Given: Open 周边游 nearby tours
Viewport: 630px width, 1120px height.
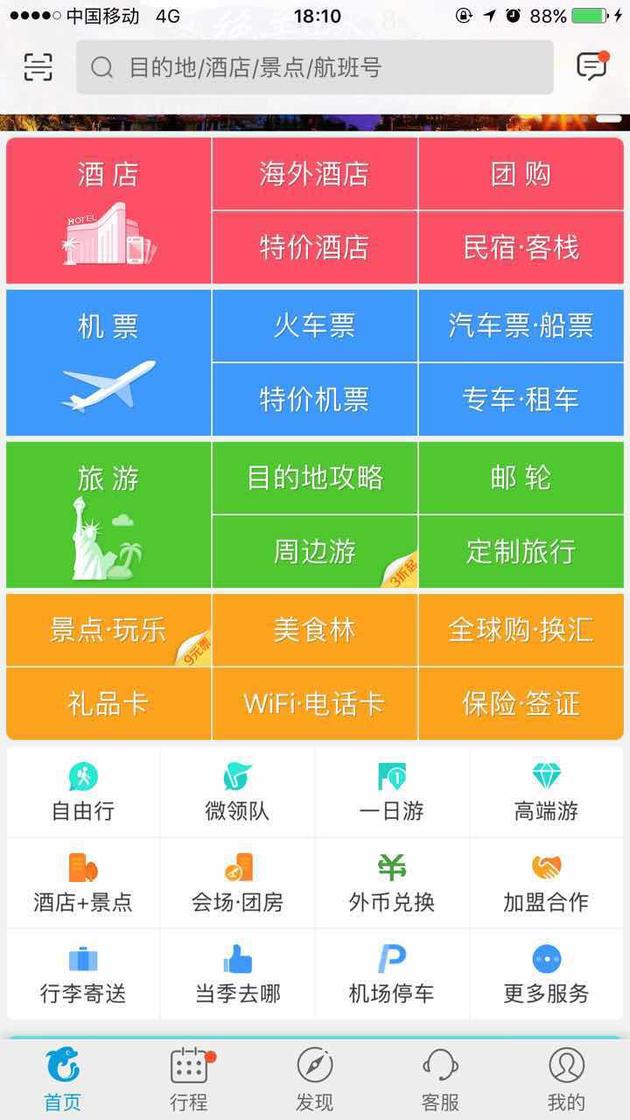Looking at the screenshot, I should tap(314, 551).
